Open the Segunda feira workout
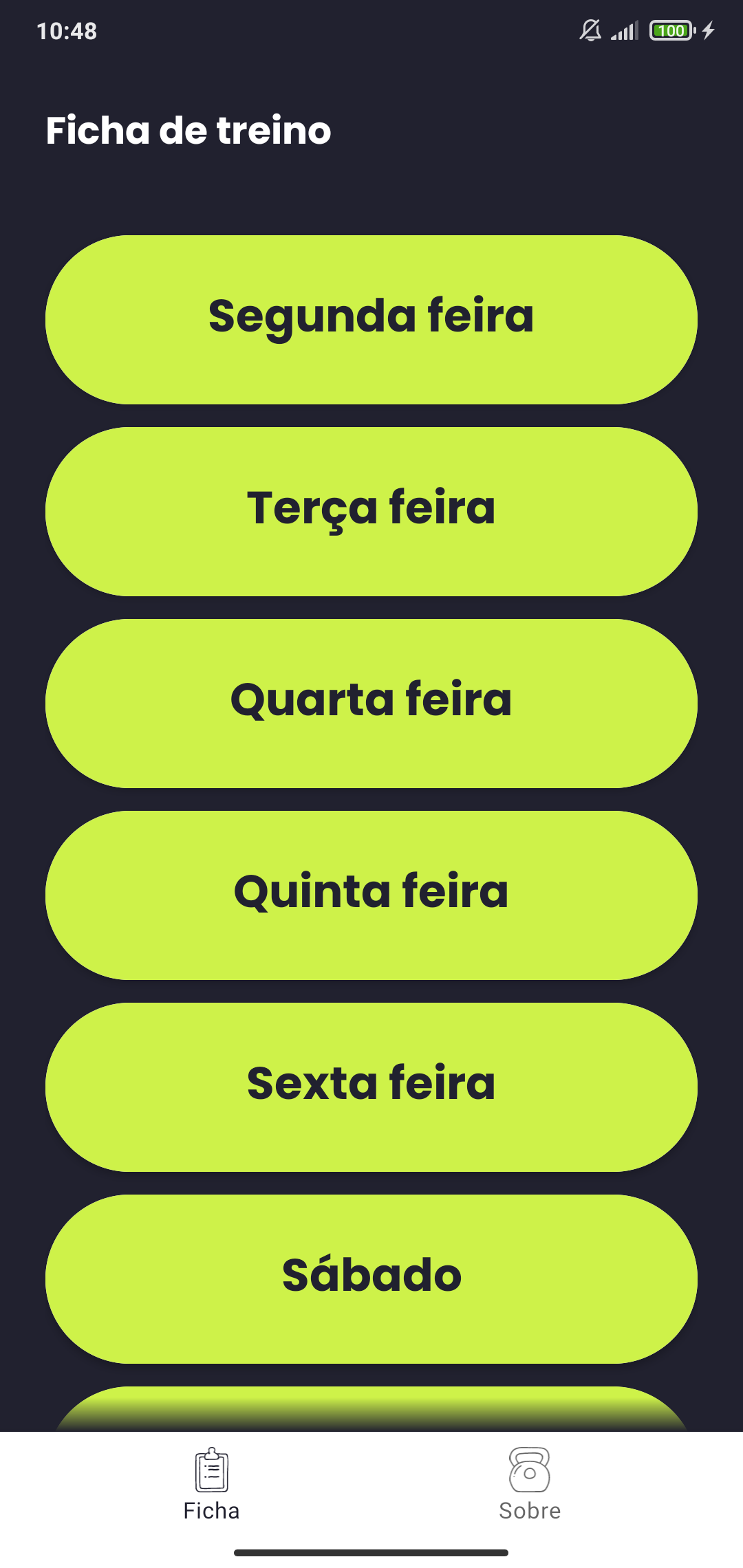Image resolution: width=743 pixels, height=1568 pixels. (371, 320)
